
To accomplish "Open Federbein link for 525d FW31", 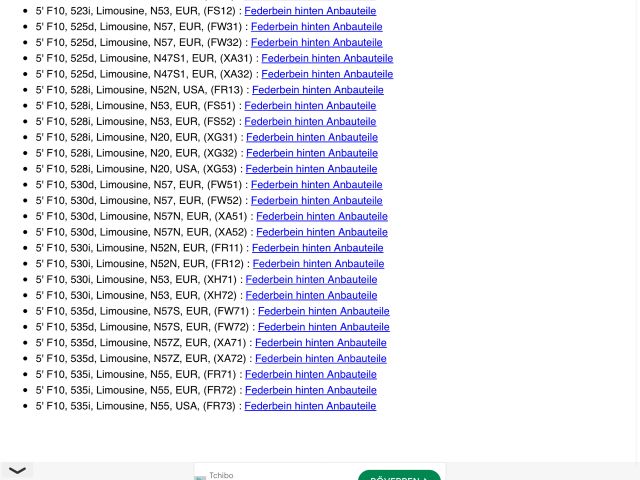I will (316, 26).
